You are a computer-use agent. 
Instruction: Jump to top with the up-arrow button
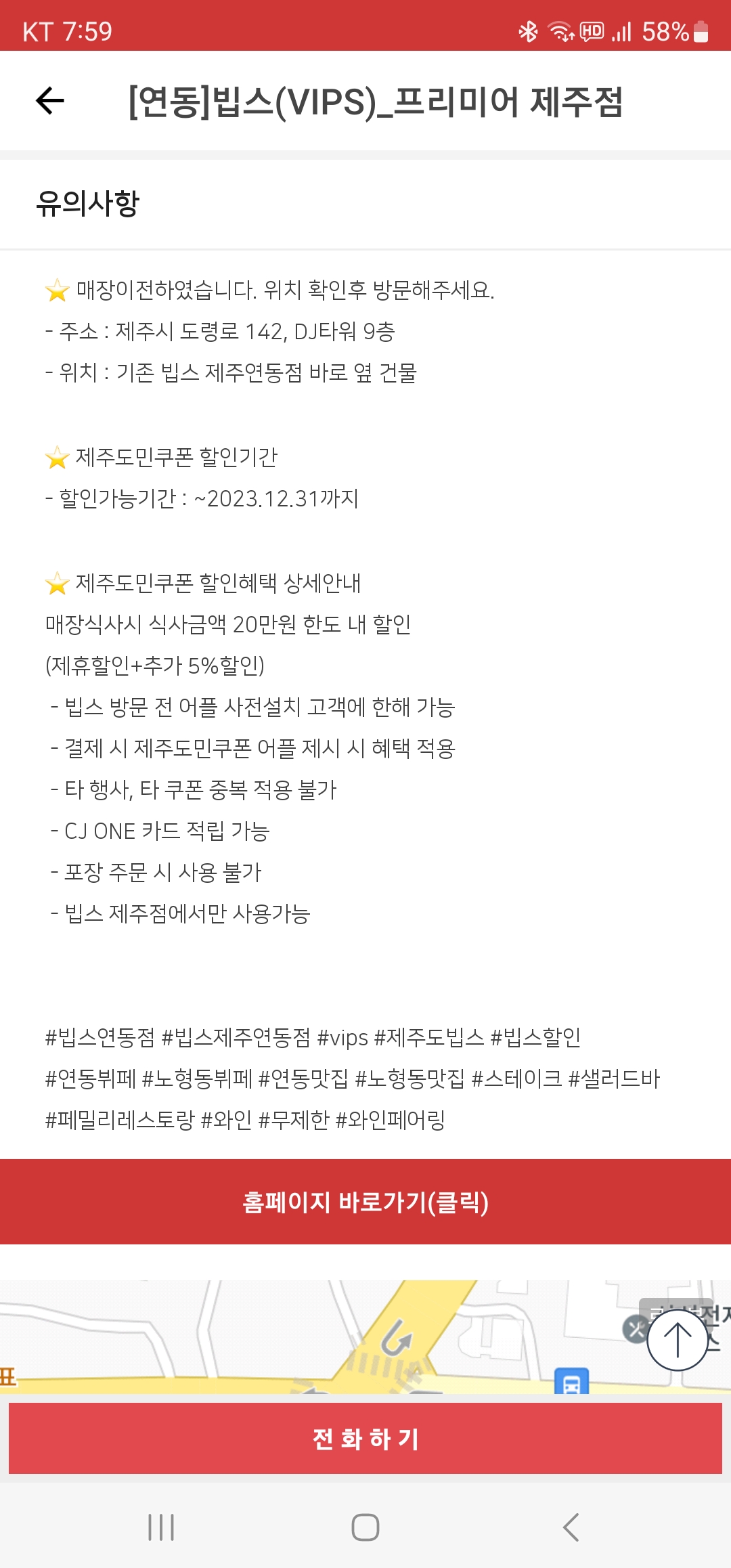(x=678, y=1340)
